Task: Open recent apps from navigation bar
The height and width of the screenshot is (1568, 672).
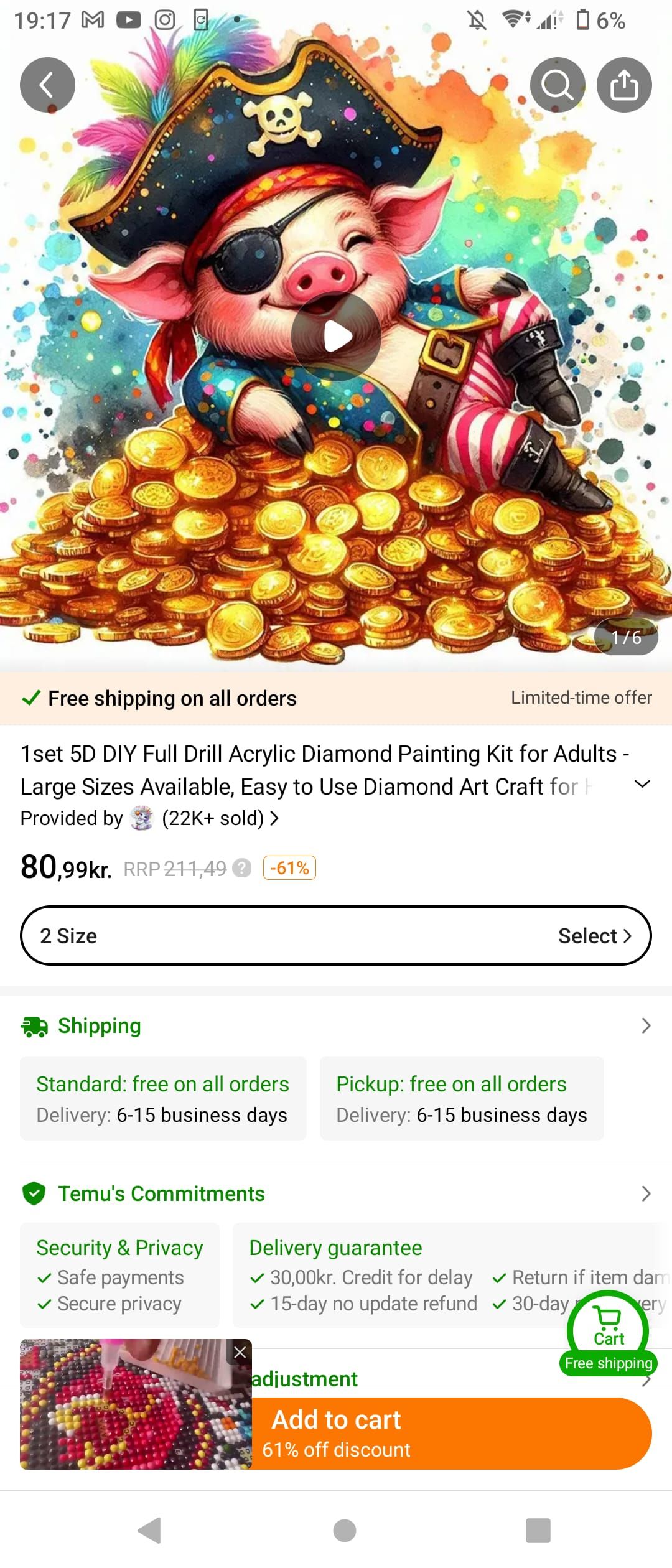Action: (538, 1531)
